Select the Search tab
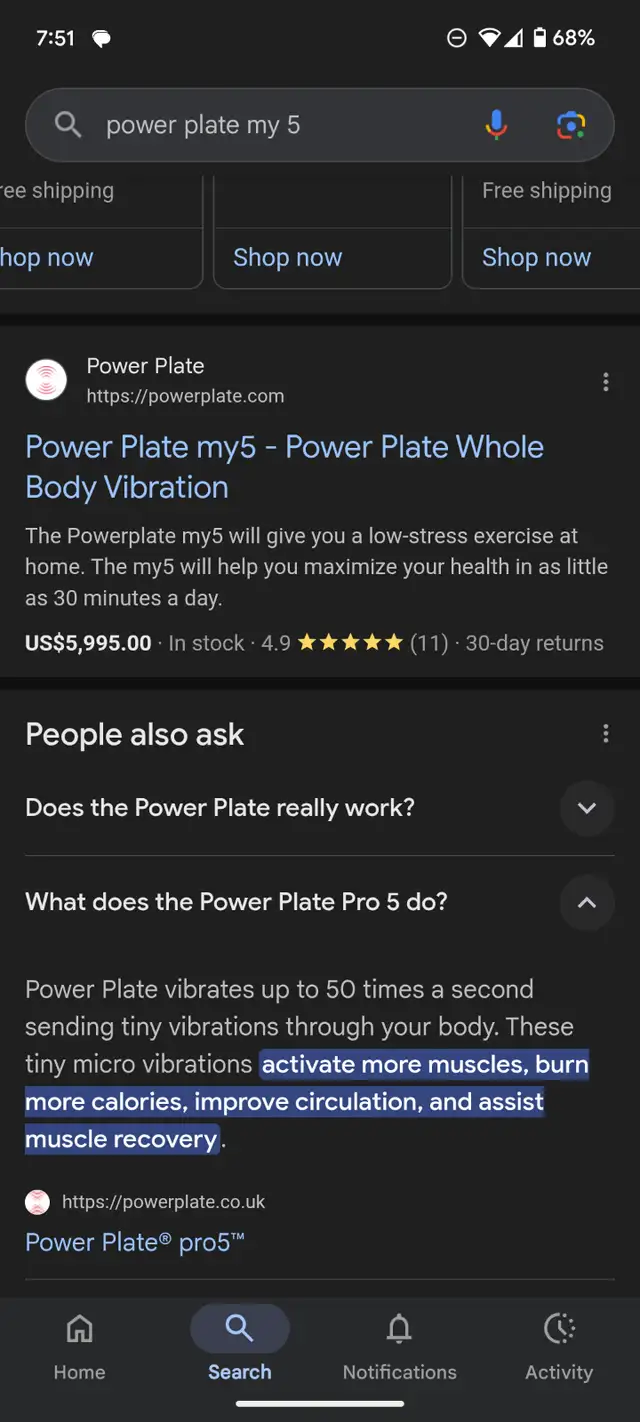The width and height of the screenshot is (640, 1422). pyautogui.click(x=240, y=1346)
